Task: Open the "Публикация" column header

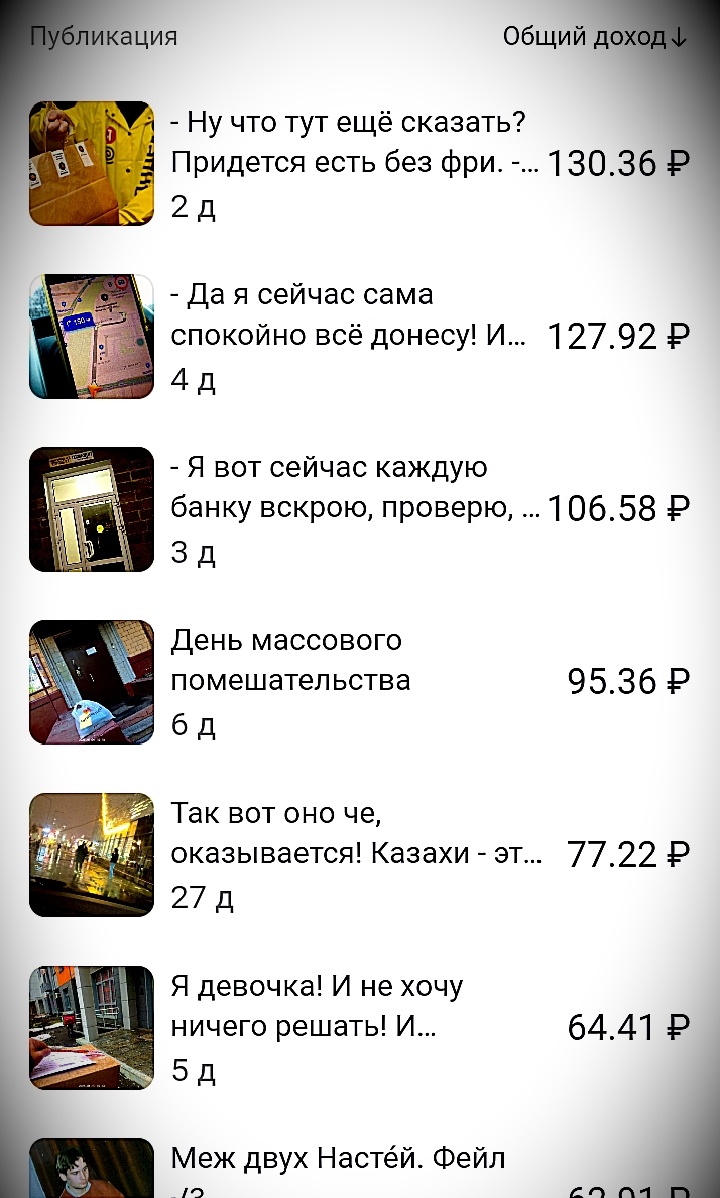Action: (x=103, y=36)
